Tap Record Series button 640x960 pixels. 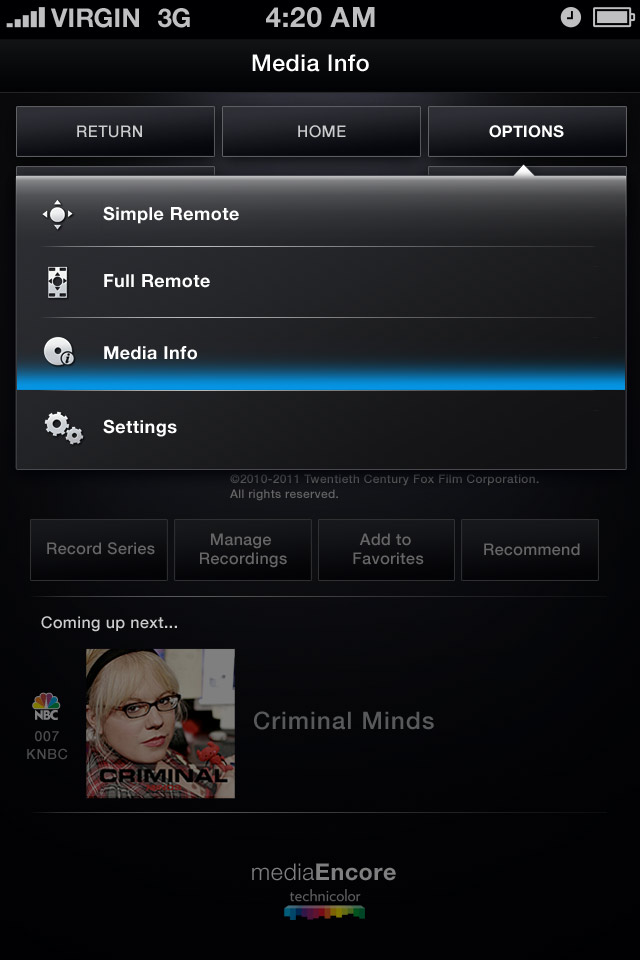[99, 549]
